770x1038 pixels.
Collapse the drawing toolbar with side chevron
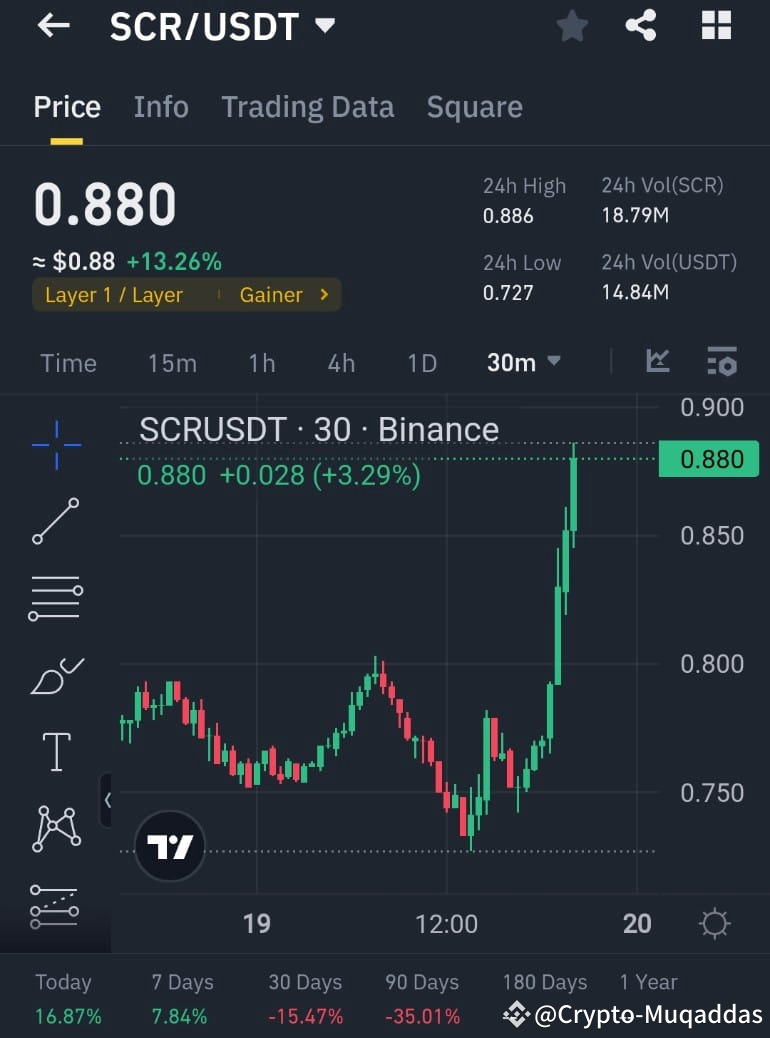[108, 800]
